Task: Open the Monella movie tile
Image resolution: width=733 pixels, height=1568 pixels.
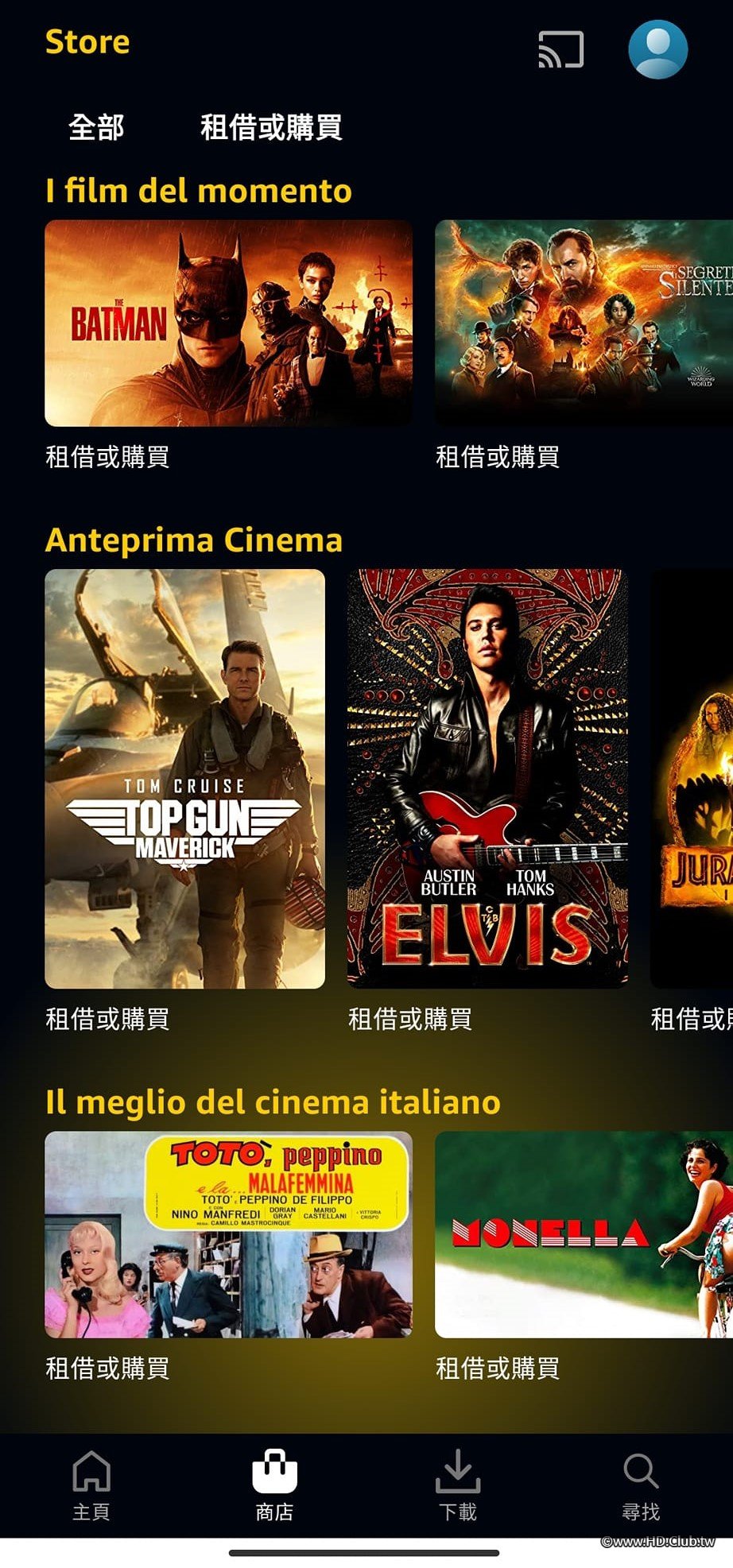Action: coord(584,1234)
